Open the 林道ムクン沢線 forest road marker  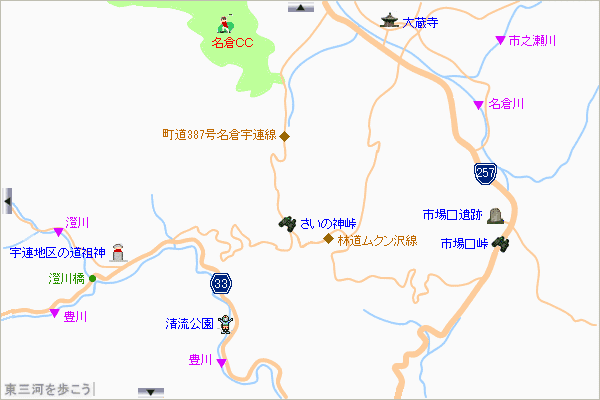[328, 239]
